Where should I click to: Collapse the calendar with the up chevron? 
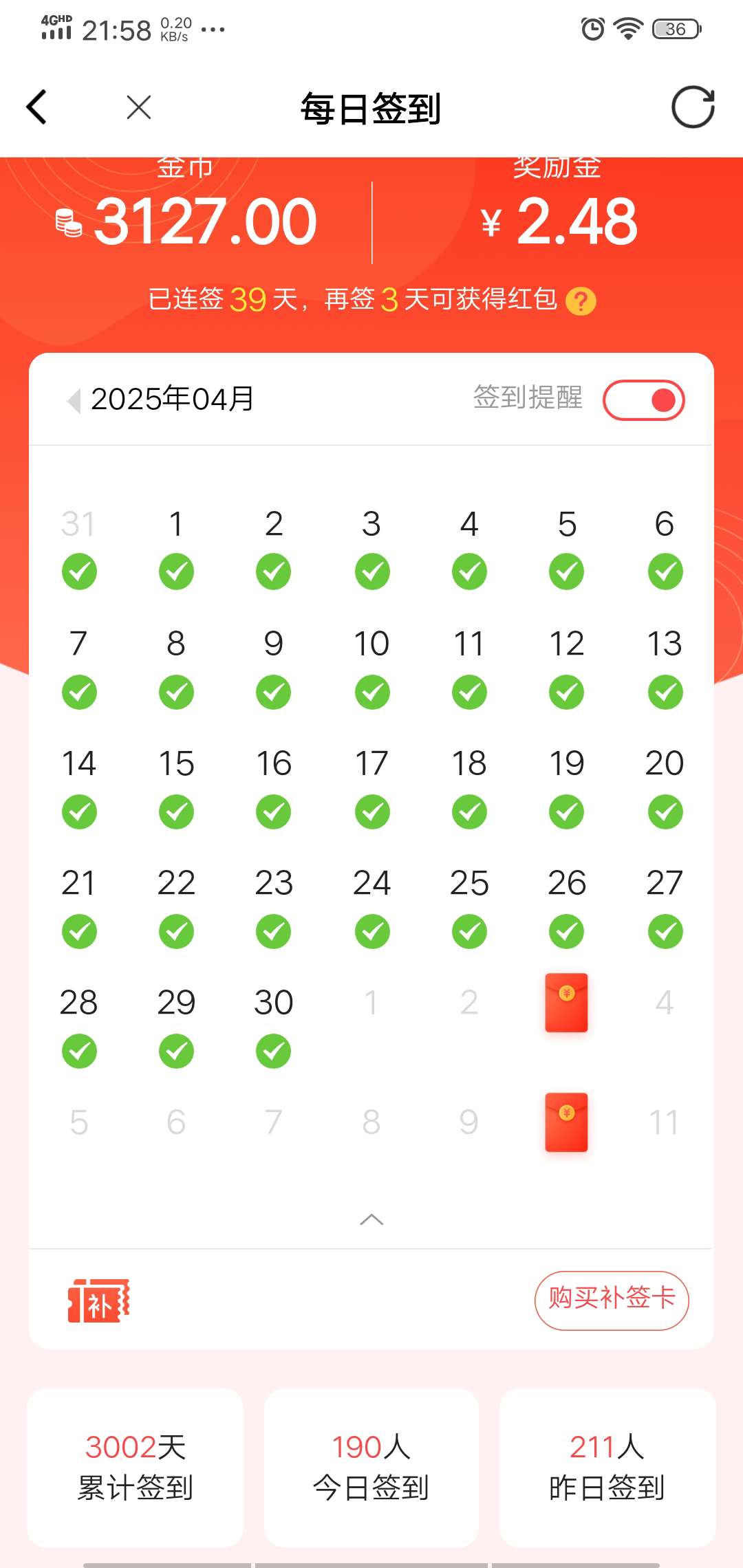[x=371, y=1219]
